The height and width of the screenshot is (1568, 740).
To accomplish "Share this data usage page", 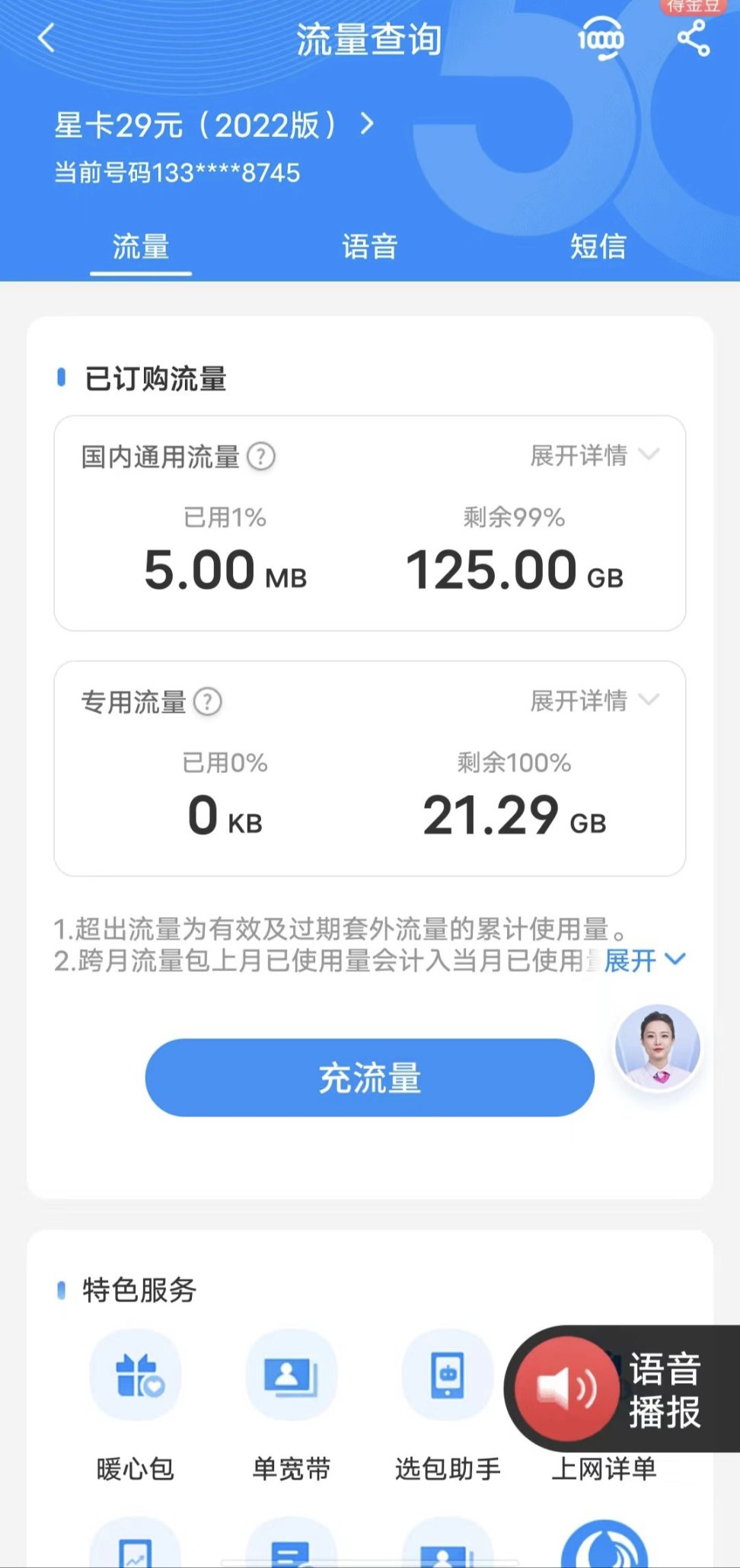I will 693,38.
